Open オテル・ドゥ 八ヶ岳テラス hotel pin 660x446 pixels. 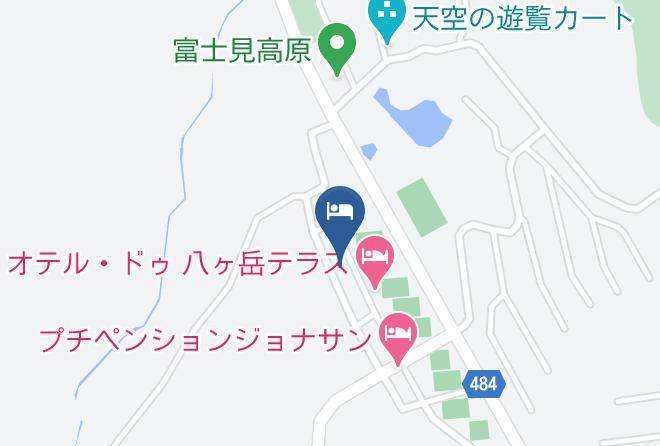[375, 261]
